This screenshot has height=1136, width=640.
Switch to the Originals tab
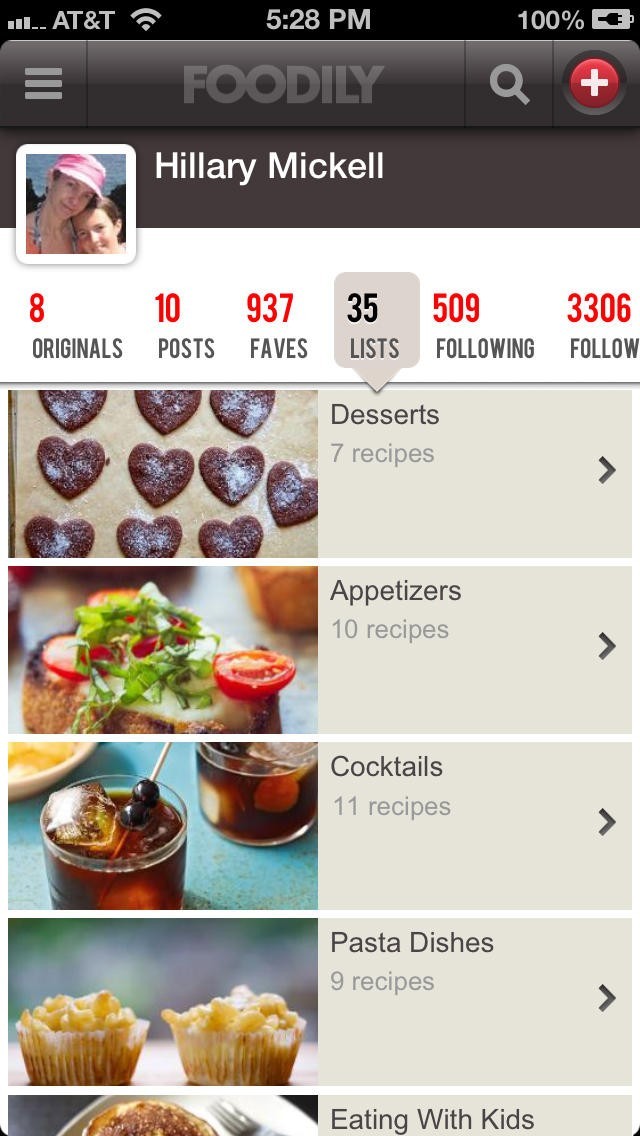pyautogui.click(x=77, y=327)
